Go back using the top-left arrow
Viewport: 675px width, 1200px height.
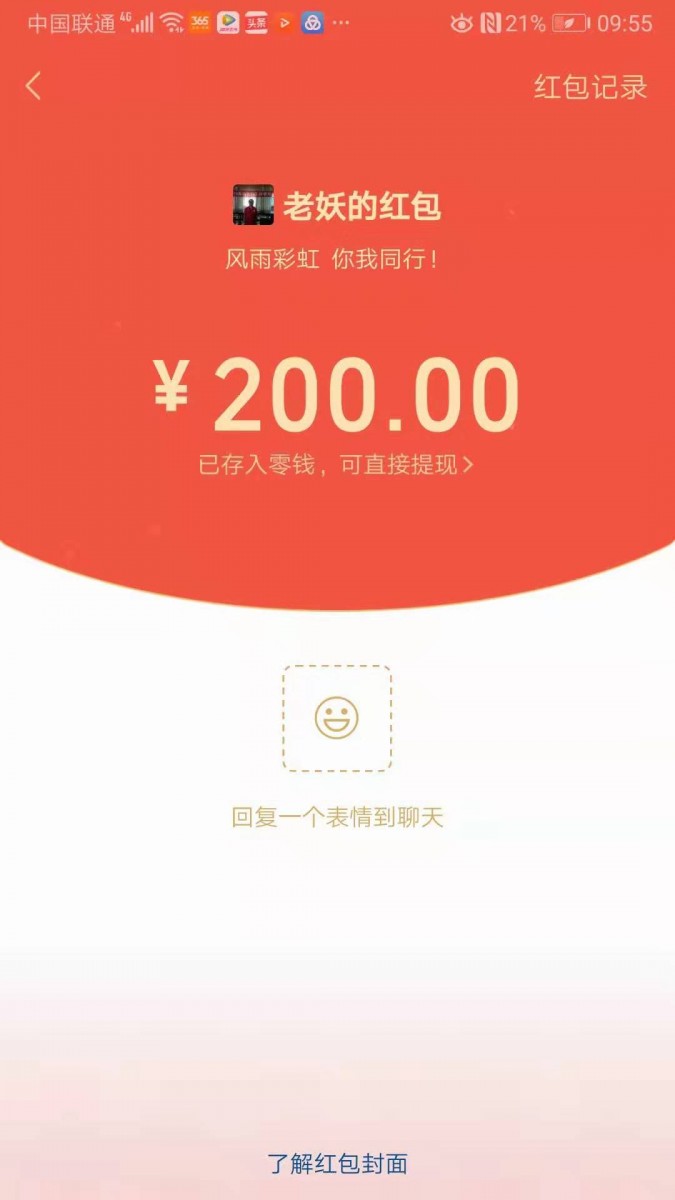tap(33, 86)
